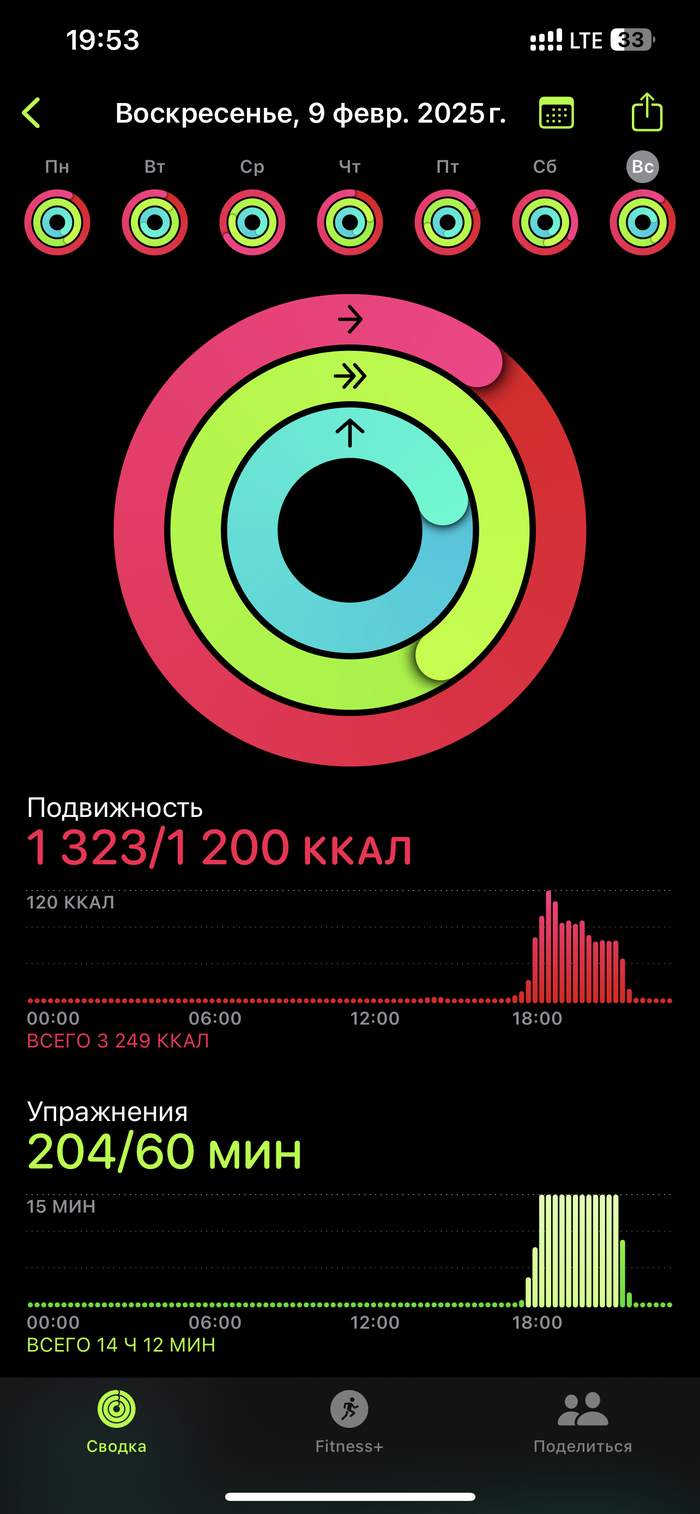
Task: Switch to the Сводка tab
Action: (x=116, y=1422)
